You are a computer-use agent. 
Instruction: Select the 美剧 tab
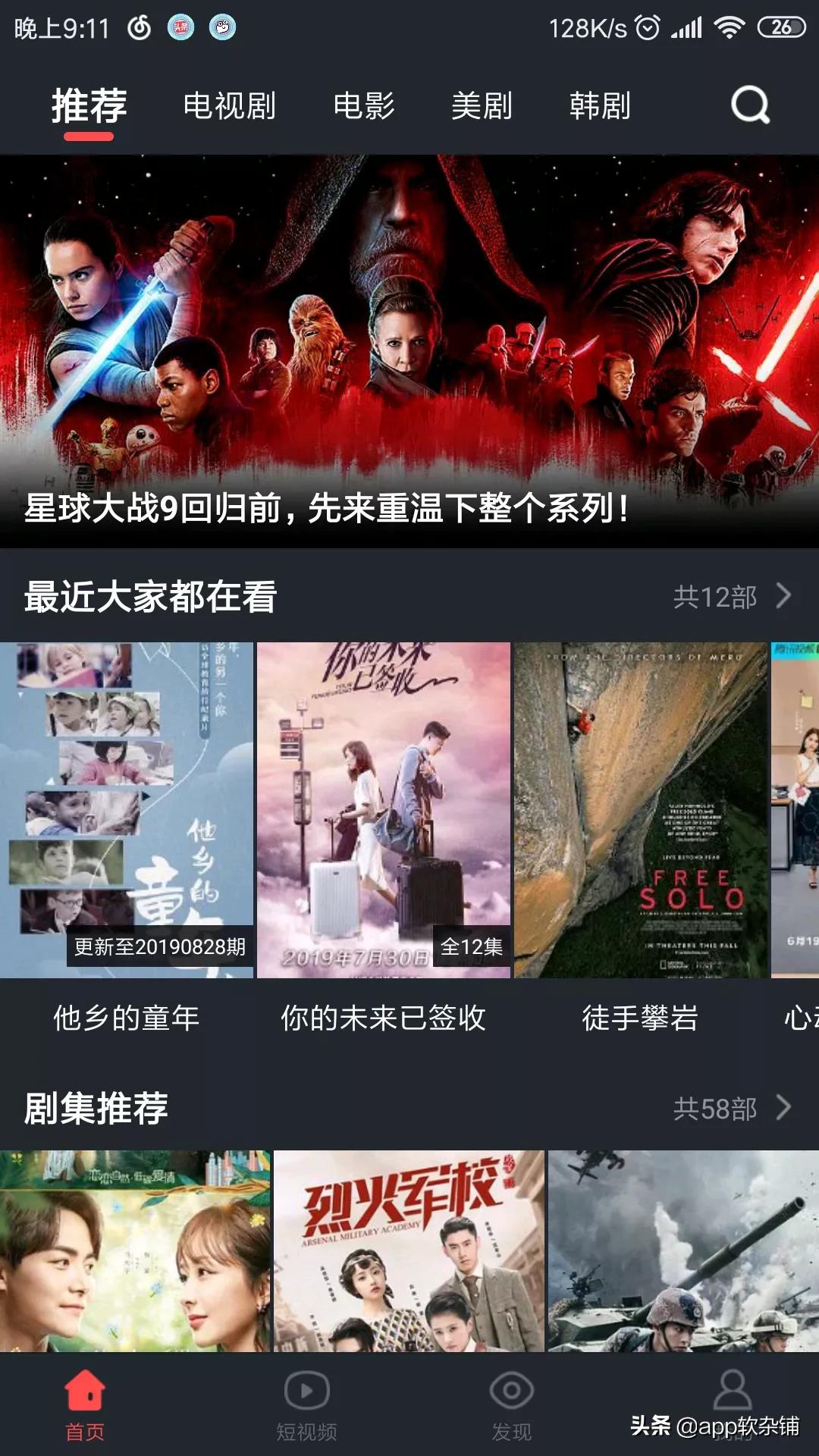(x=482, y=105)
